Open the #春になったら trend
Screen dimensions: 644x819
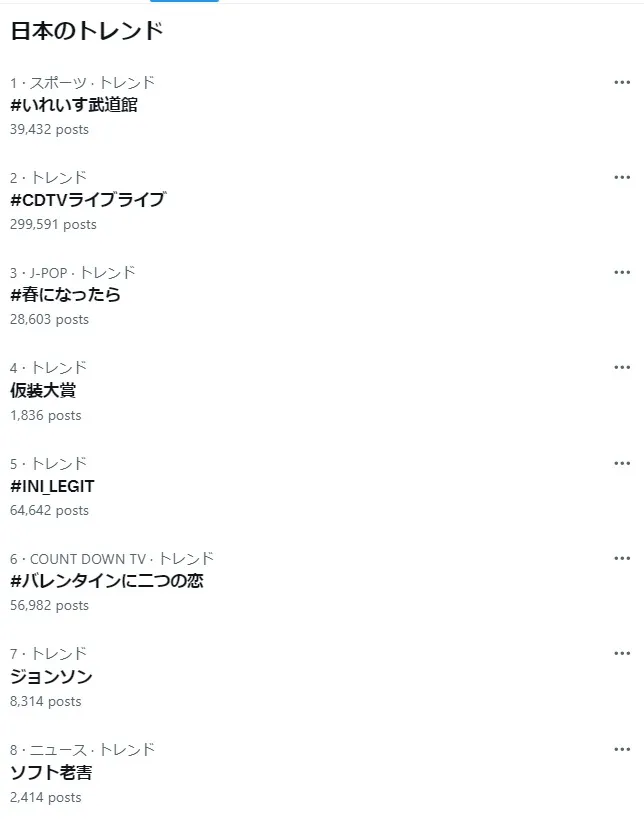click(66, 295)
